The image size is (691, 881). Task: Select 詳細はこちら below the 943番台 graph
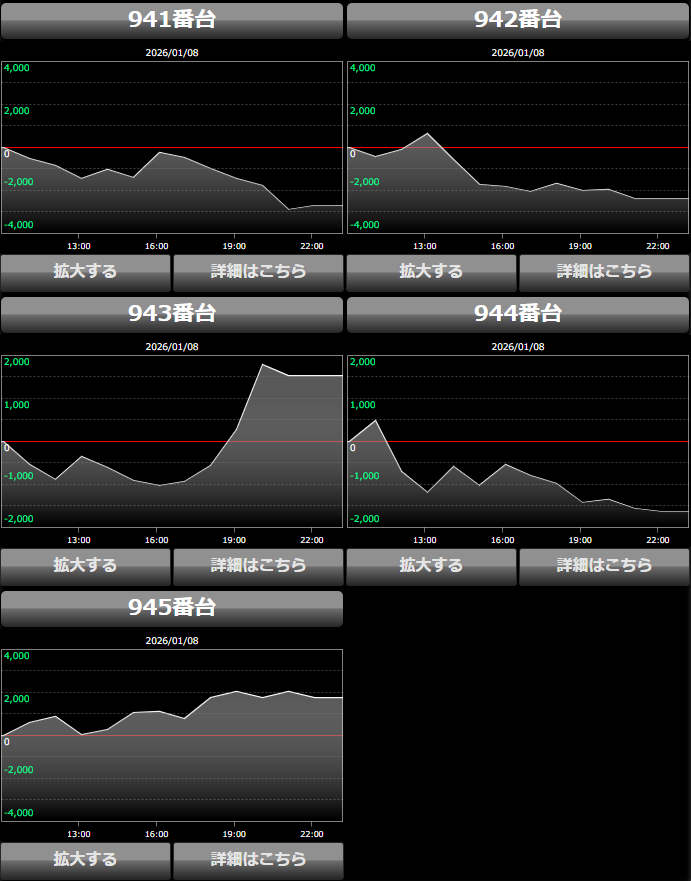pyautogui.click(x=258, y=566)
